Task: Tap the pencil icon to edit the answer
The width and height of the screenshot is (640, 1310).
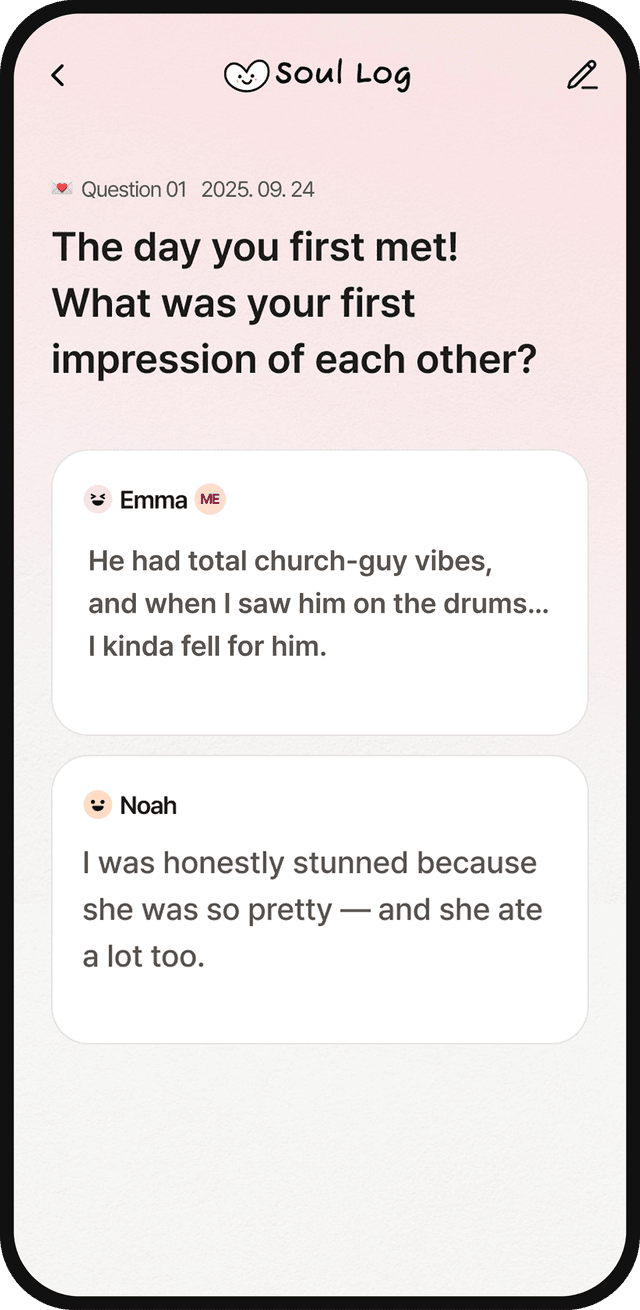Action: click(x=582, y=75)
